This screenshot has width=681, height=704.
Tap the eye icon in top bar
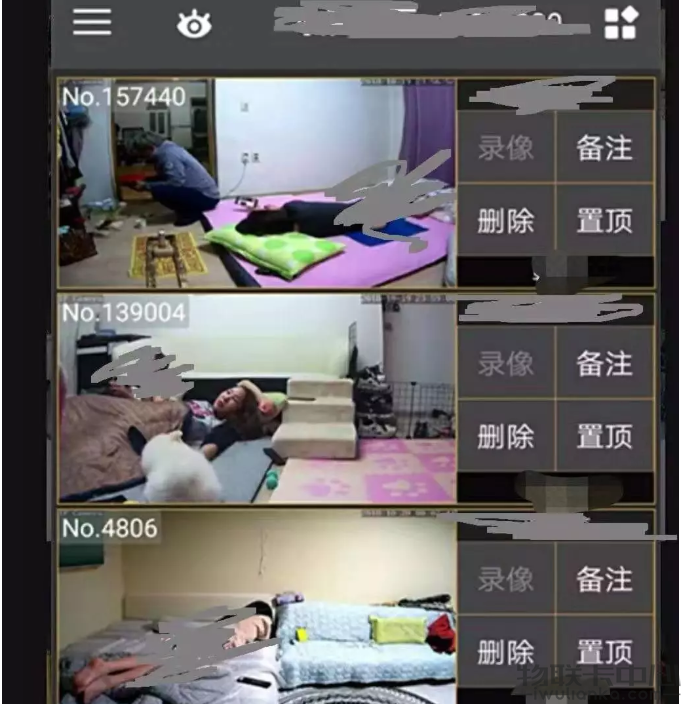click(194, 25)
